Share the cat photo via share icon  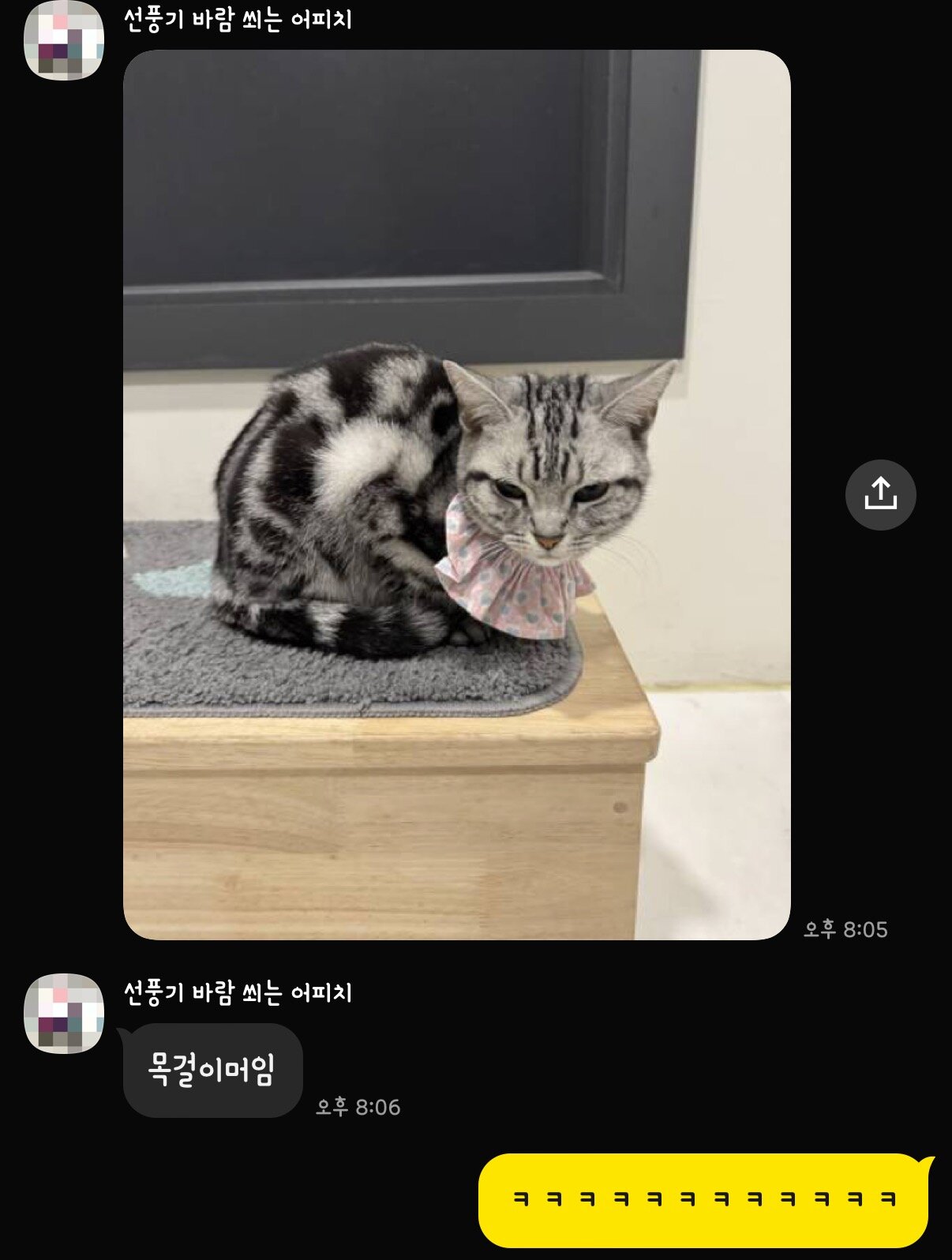tap(880, 495)
